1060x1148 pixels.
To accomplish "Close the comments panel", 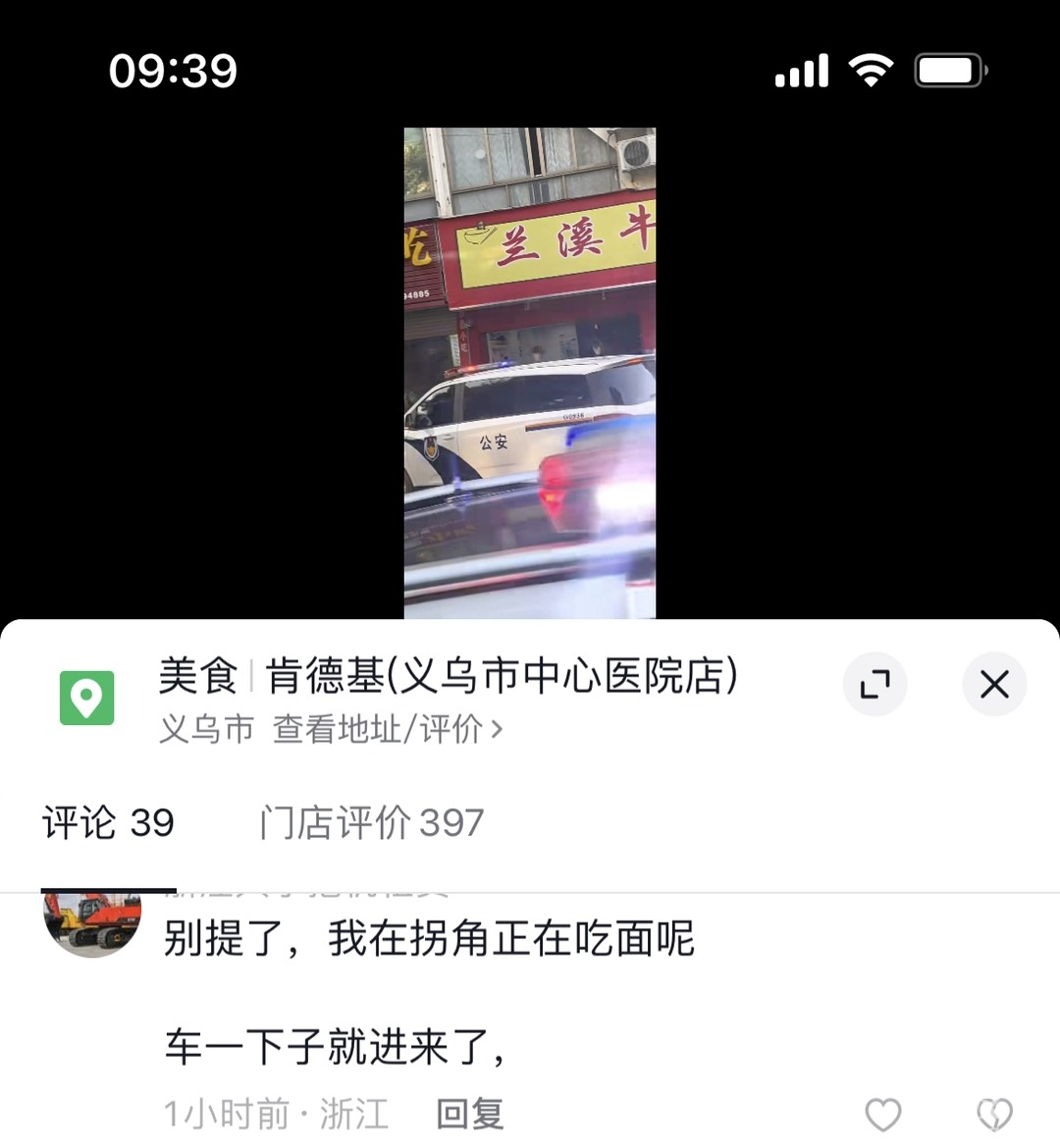I will tap(994, 684).
